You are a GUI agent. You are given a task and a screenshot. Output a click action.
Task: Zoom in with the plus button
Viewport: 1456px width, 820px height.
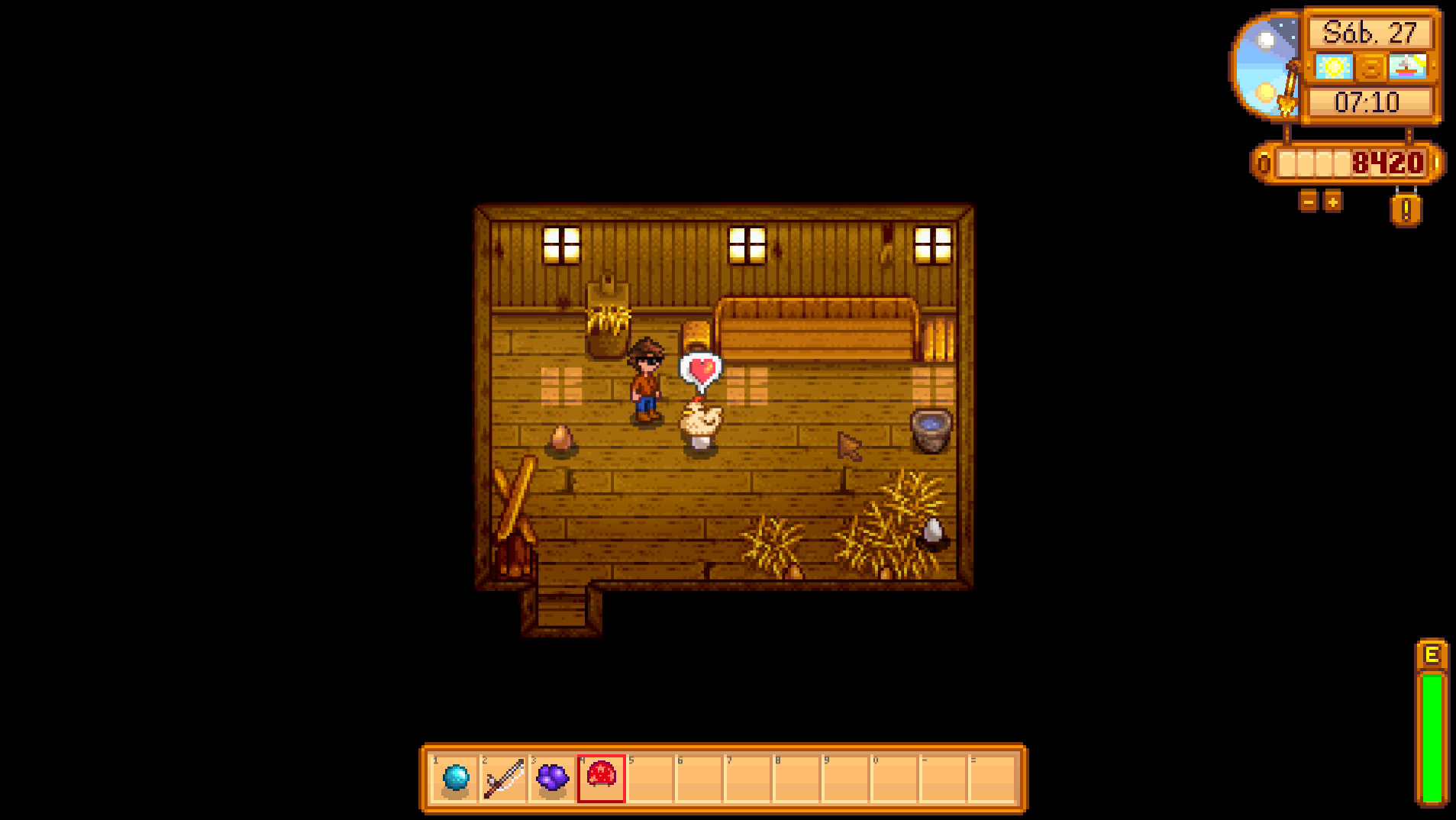(1332, 202)
